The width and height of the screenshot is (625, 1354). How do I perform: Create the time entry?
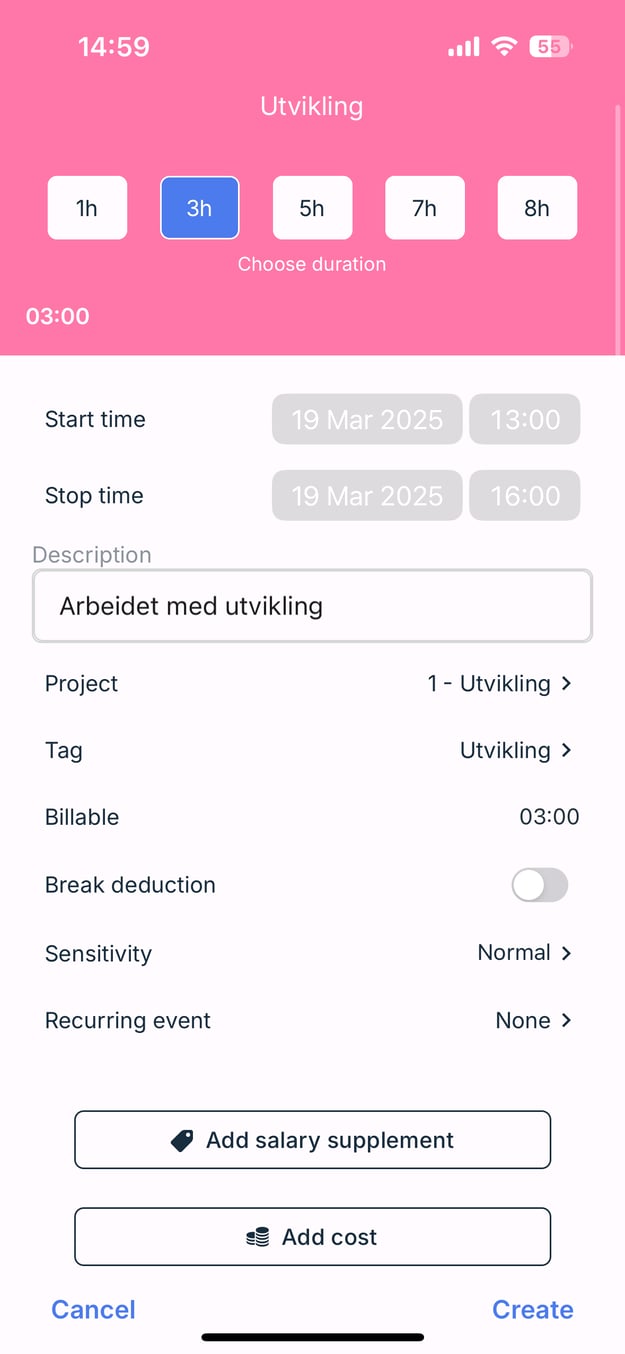(x=532, y=1310)
